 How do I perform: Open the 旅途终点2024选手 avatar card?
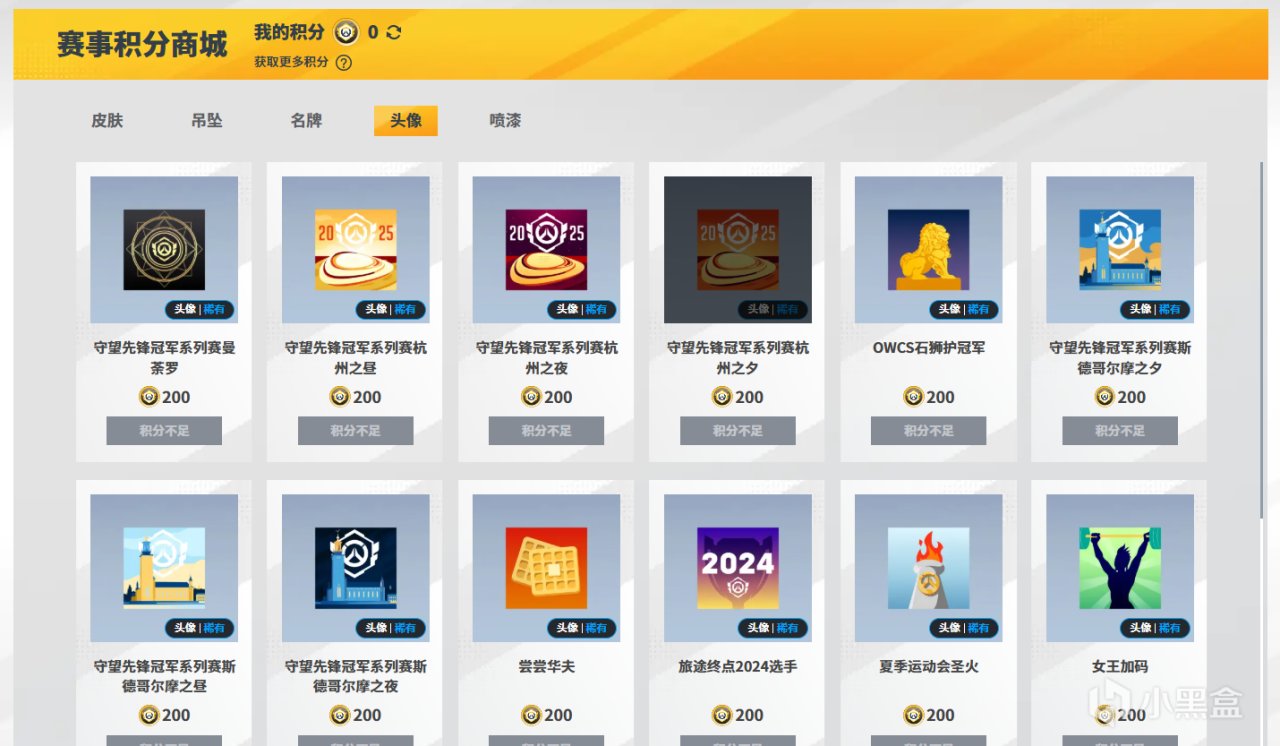(737, 568)
